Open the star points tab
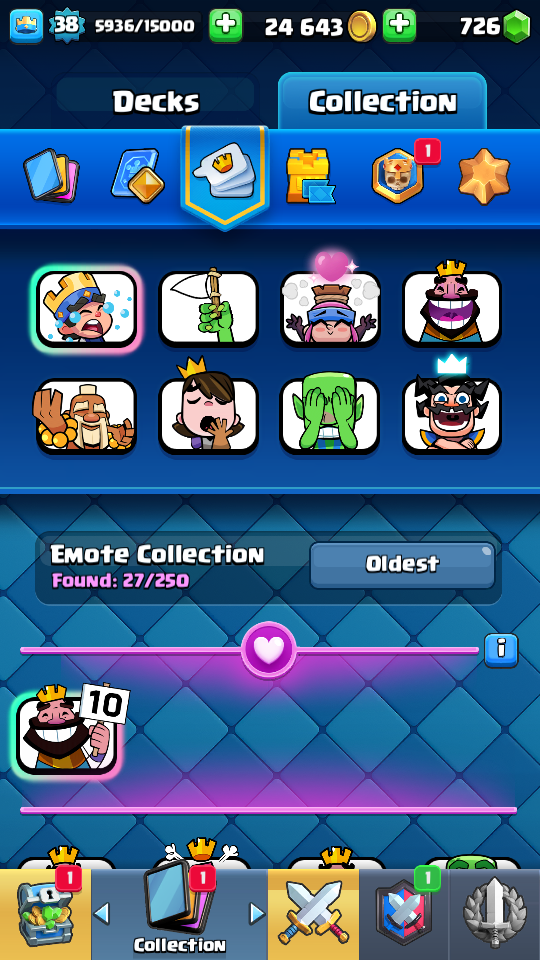This screenshot has width=540, height=960. click(x=484, y=176)
